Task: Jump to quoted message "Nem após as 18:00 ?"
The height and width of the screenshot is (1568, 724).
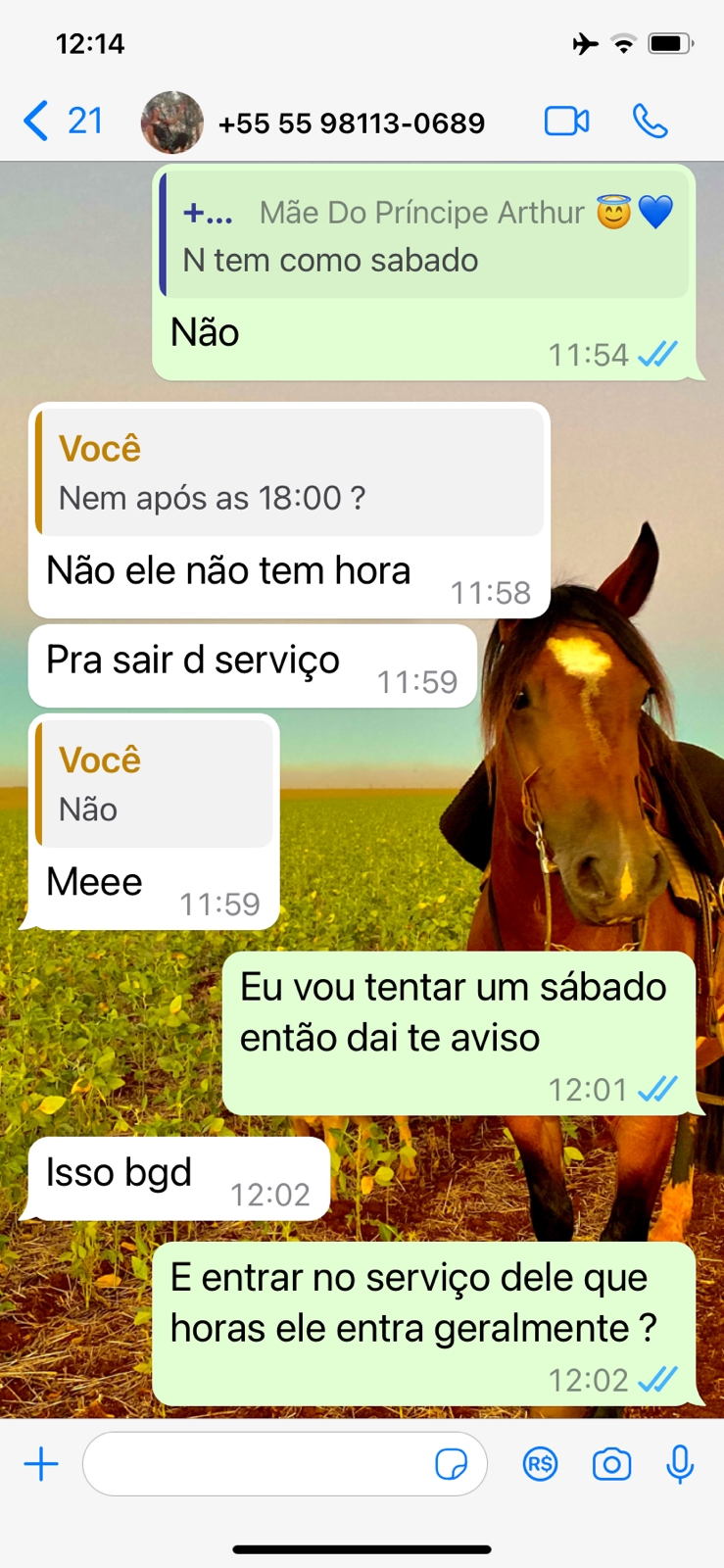Action: [x=290, y=474]
